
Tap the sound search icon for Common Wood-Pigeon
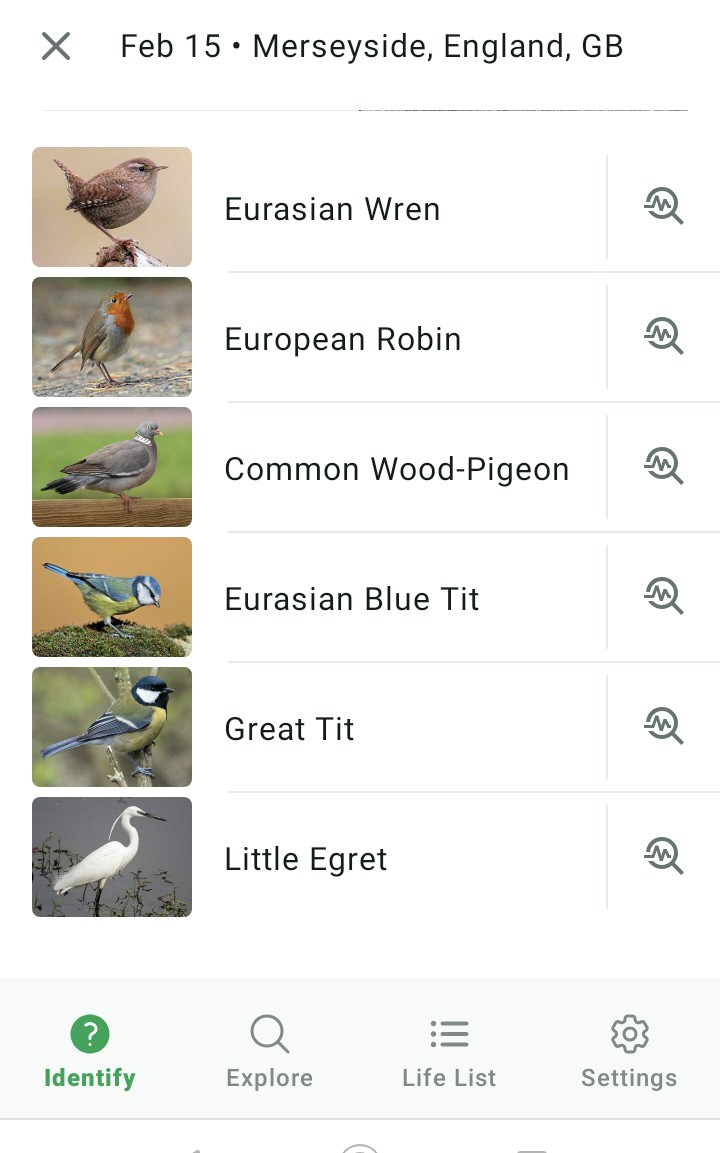point(663,467)
